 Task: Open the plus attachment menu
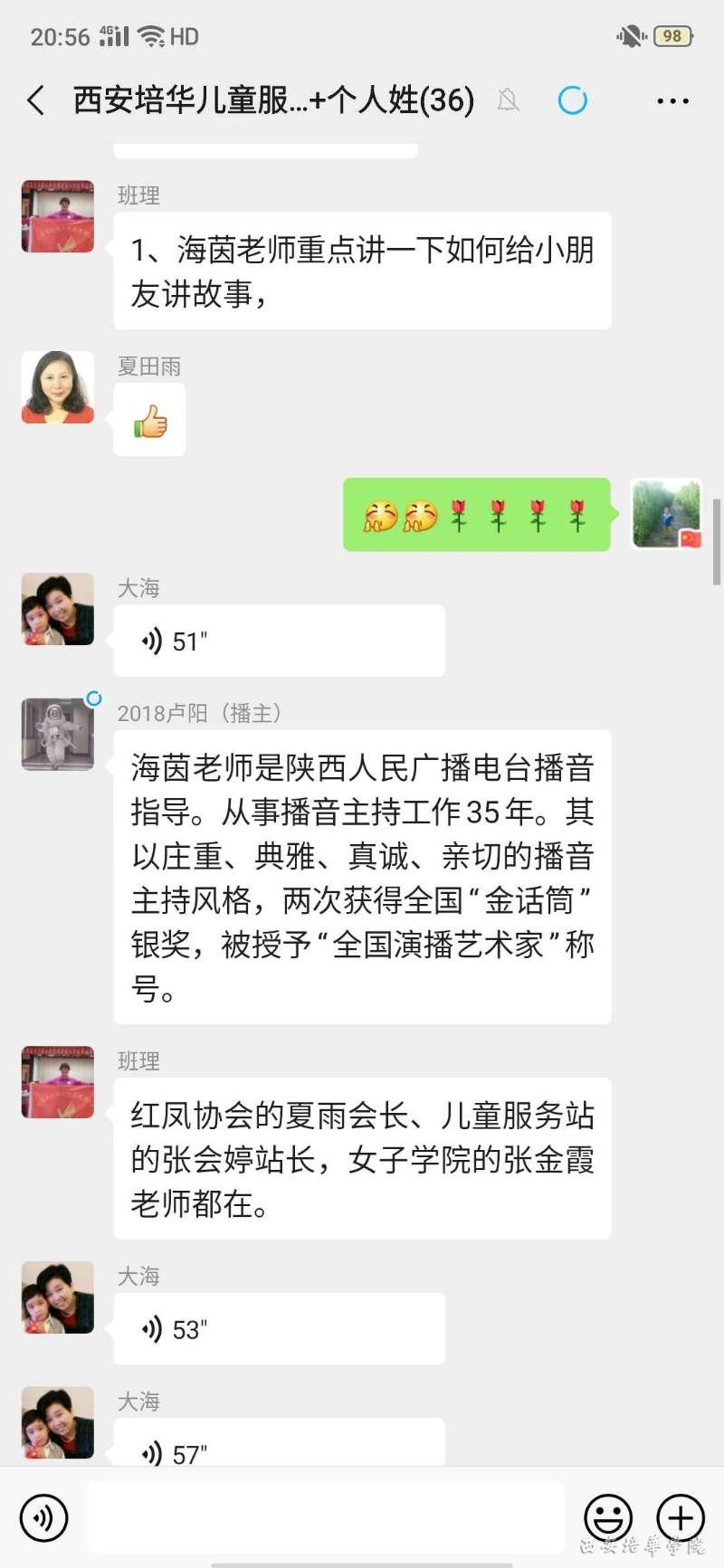click(680, 1517)
